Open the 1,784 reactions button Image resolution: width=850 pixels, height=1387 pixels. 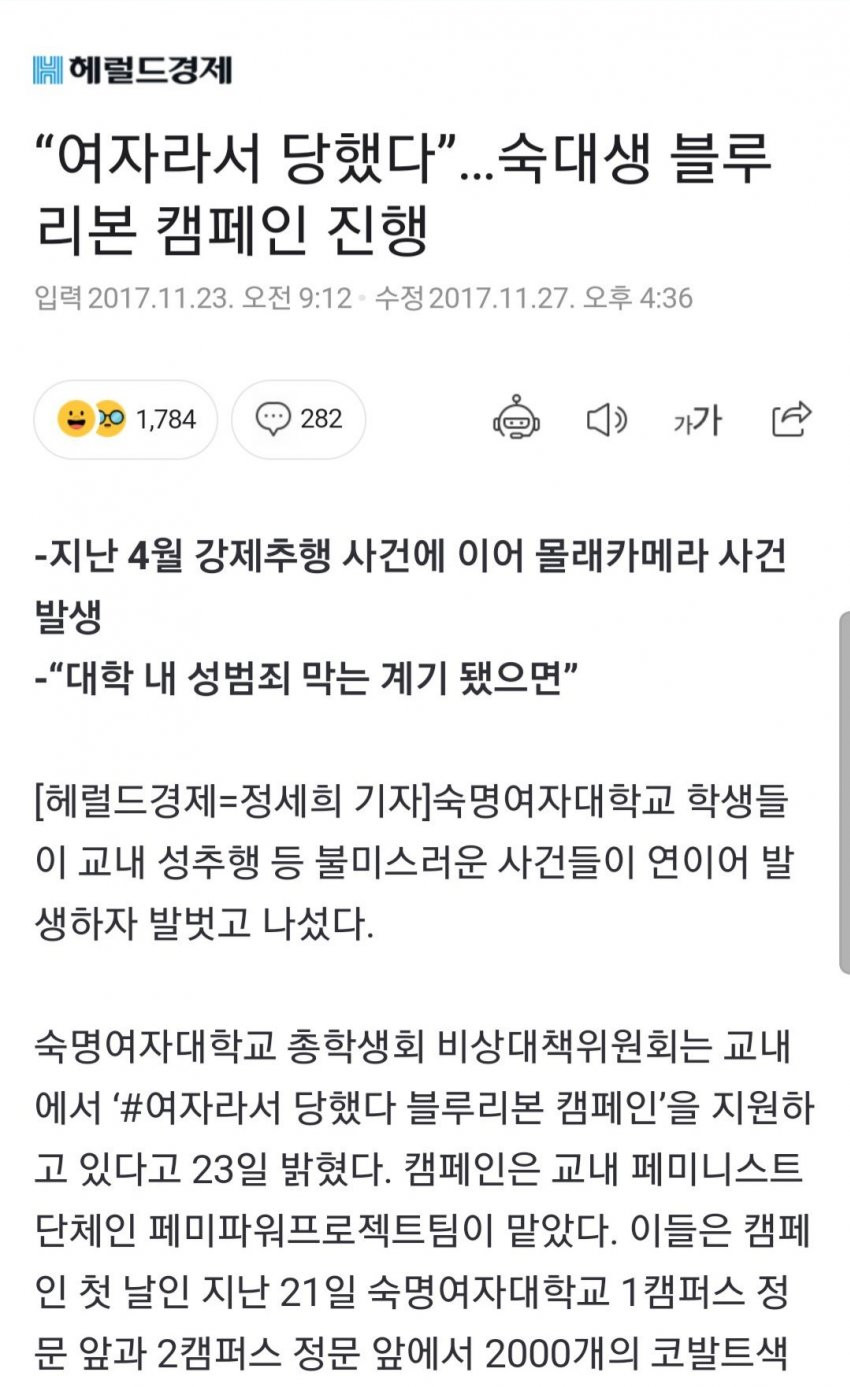[126, 420]
